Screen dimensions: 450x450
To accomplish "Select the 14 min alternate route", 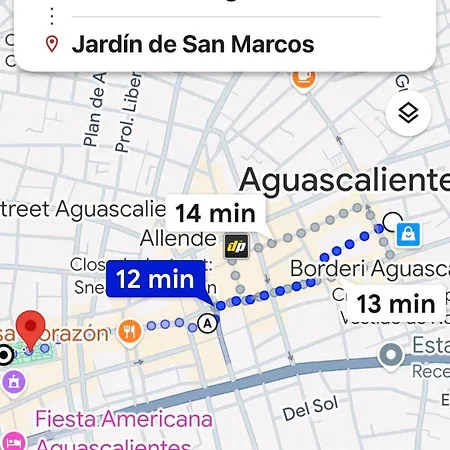I will coord(216,214).
